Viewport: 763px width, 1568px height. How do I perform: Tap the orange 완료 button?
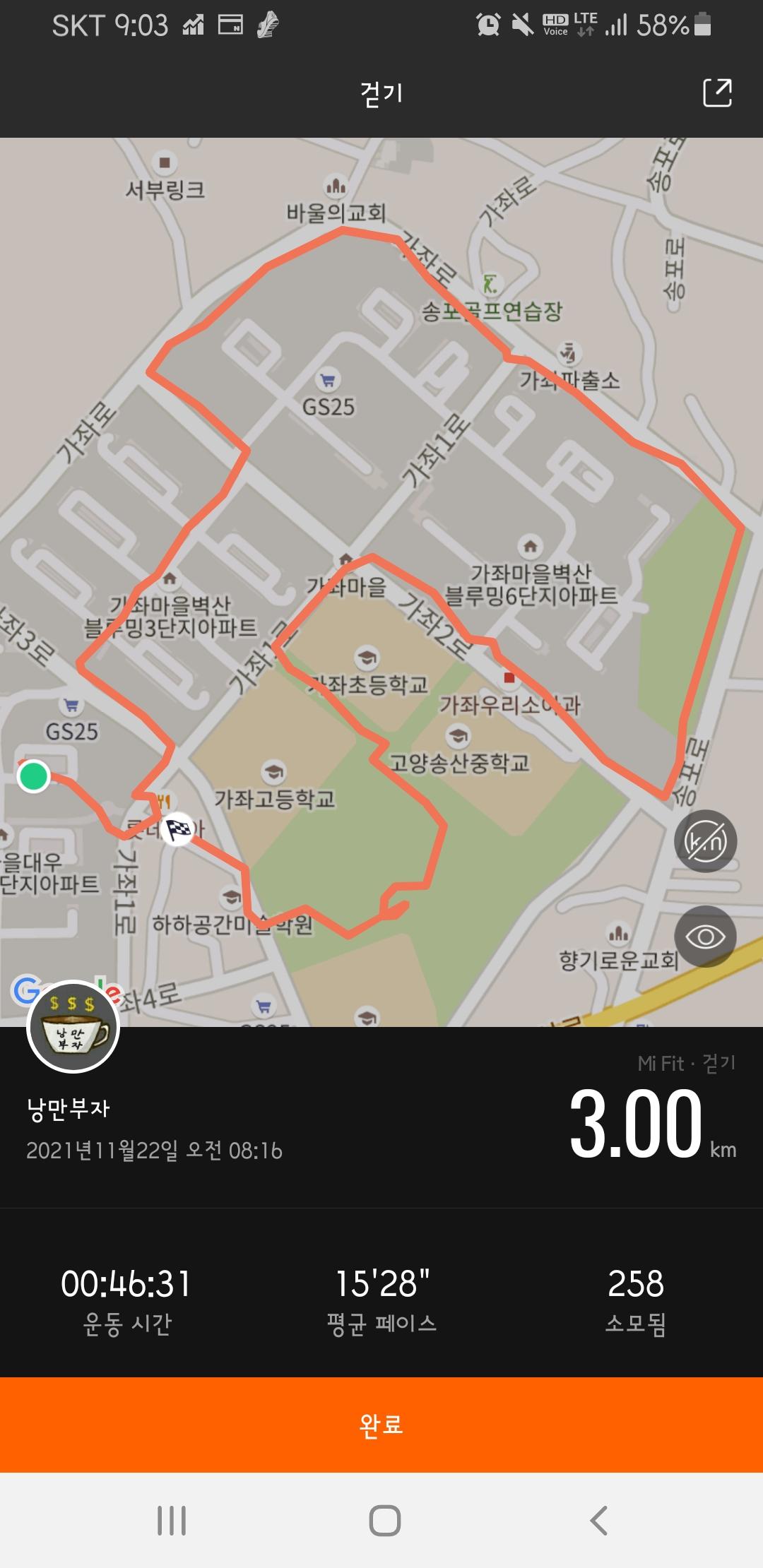pos(381,1425)
